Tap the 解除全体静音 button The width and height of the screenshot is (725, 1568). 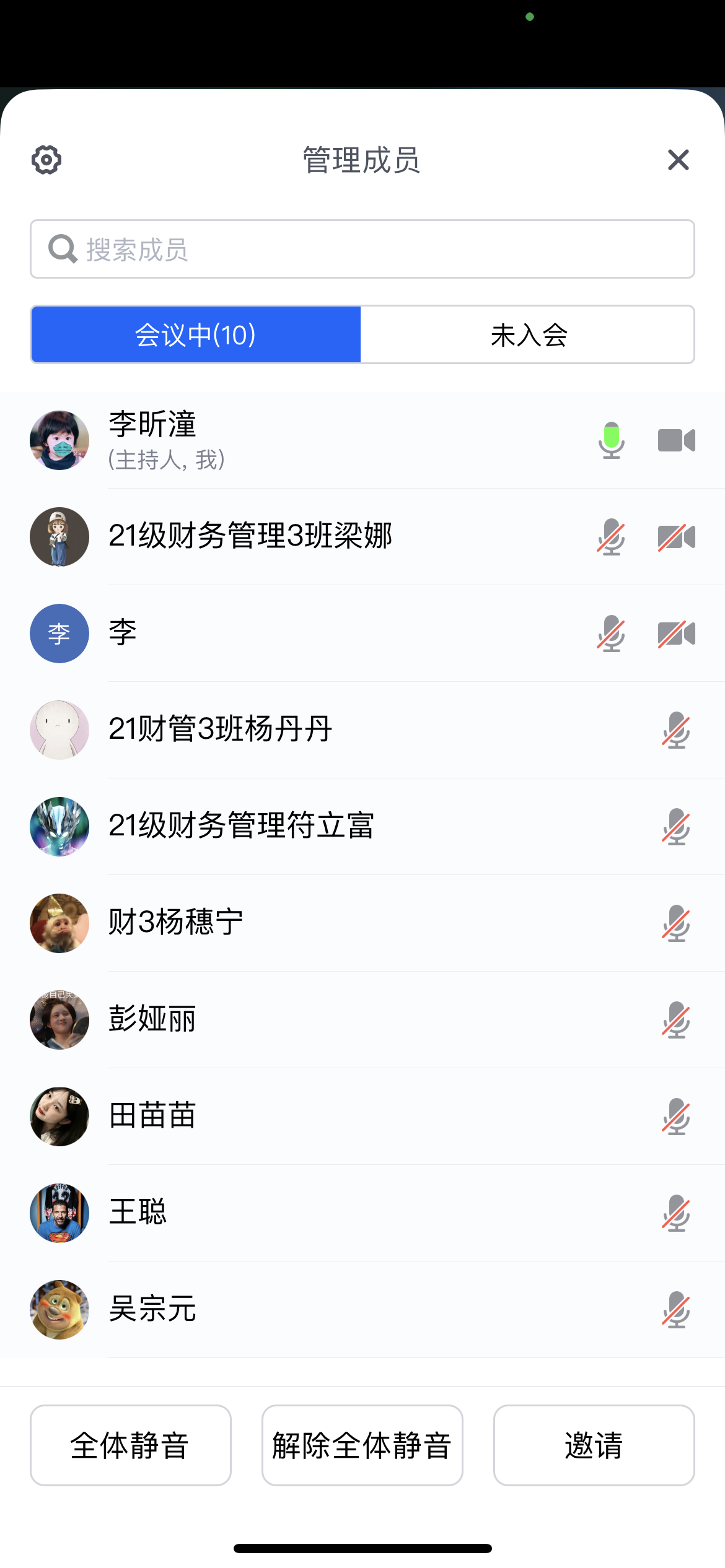pos(362,1445)
